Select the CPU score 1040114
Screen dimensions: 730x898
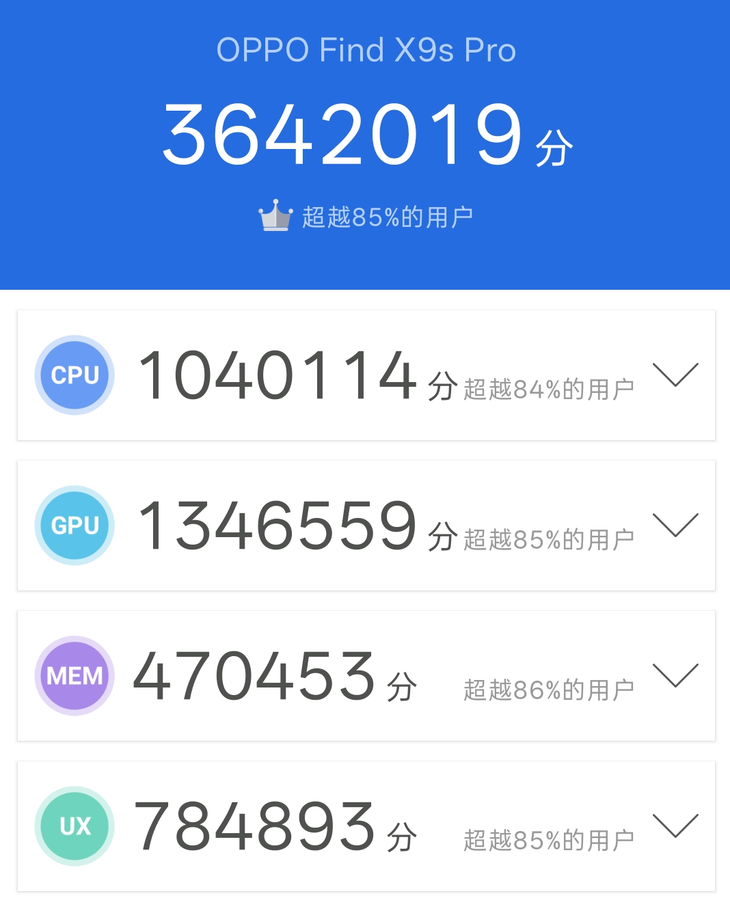278,374
